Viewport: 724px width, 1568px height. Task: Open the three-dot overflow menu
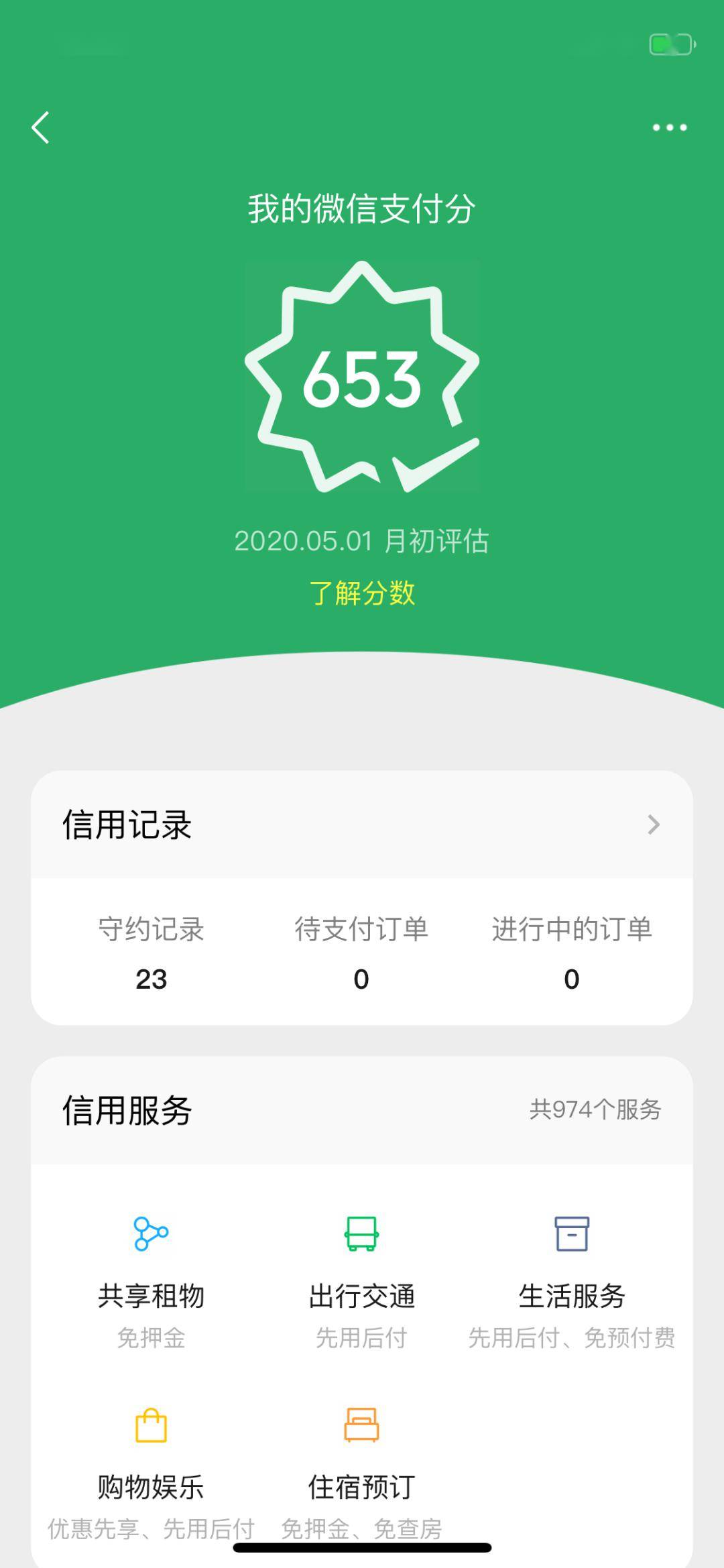click(670, 127)
